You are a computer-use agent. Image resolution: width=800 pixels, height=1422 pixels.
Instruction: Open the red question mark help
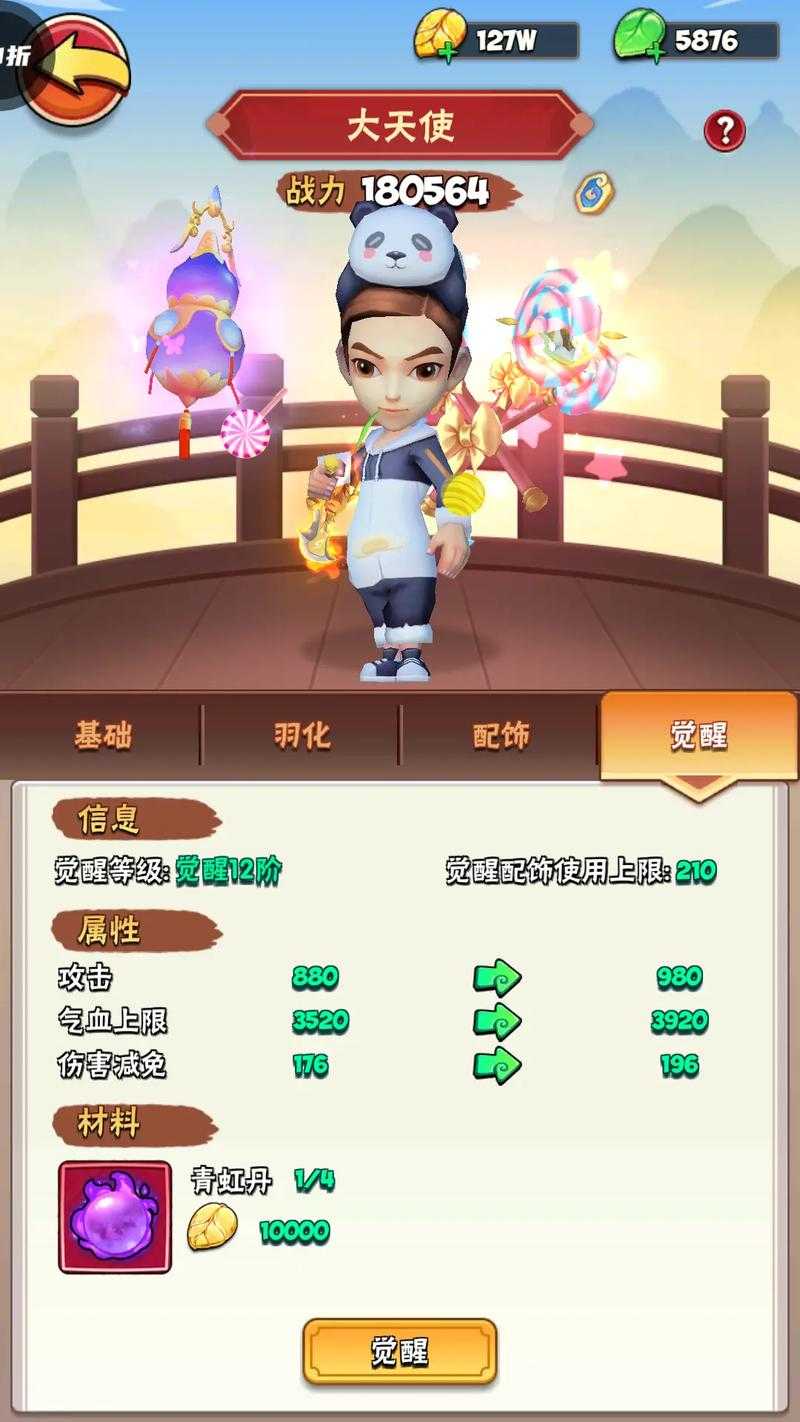tap(725, 130)
